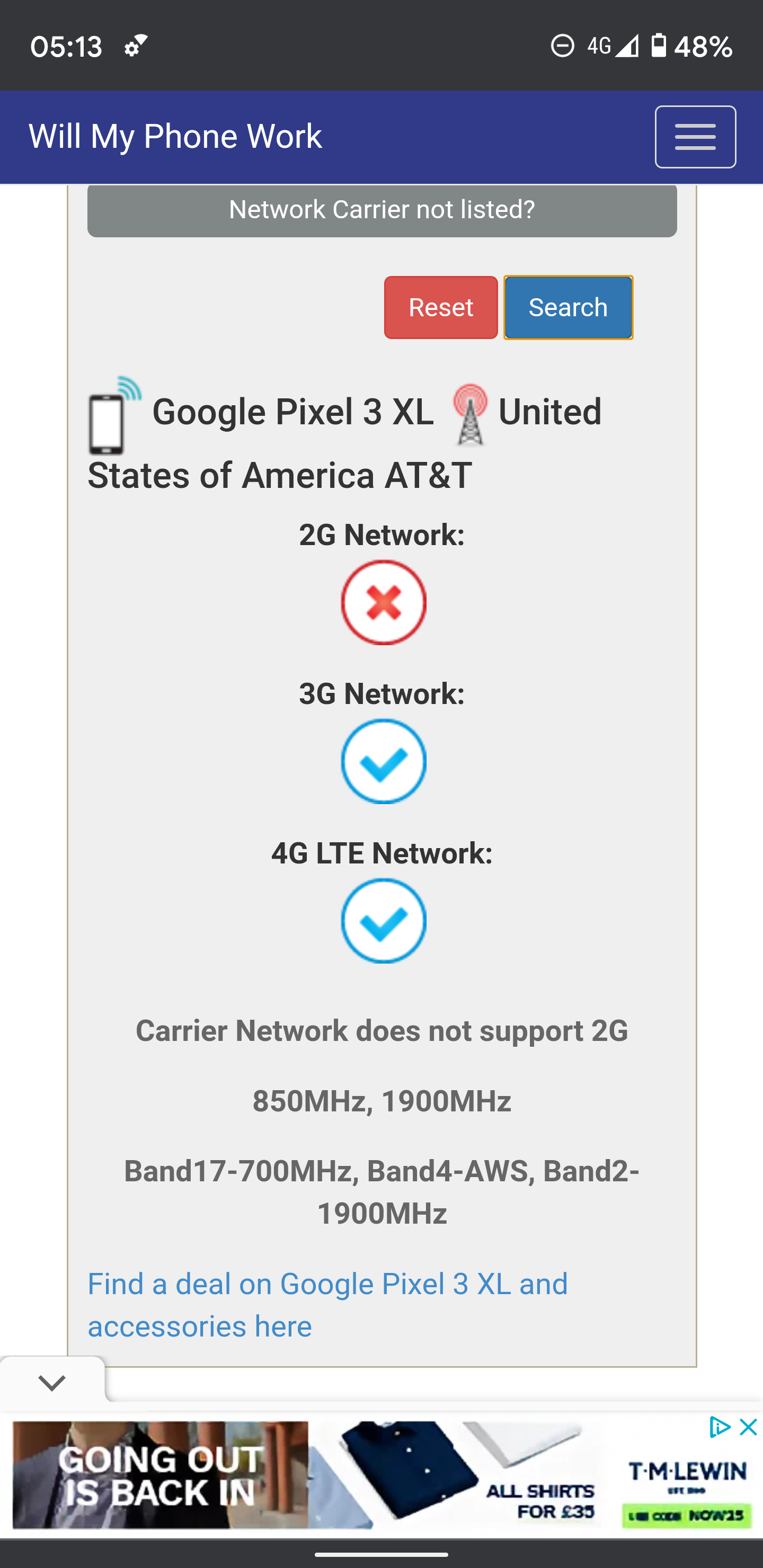Image resolution: width=763 pixels, height=1568 pixels.
Task: Collapse the ad with the chevron
Action: click(52, 1383)
